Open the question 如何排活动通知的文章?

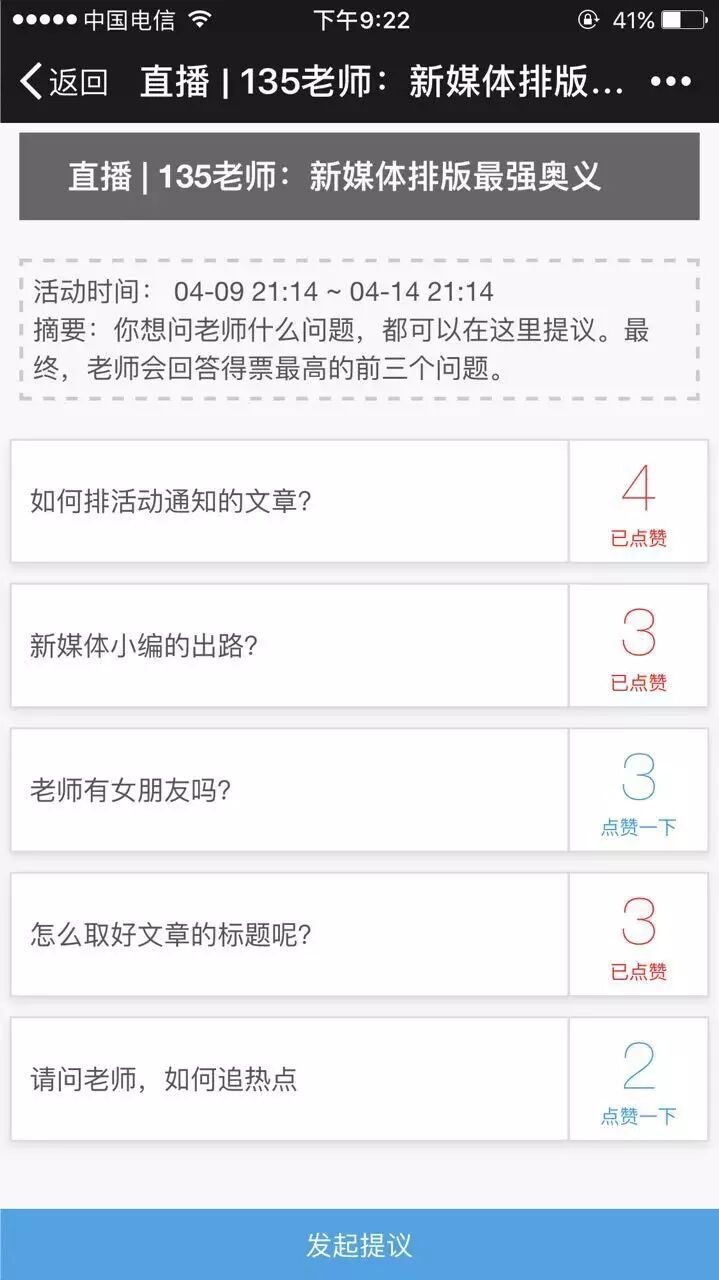(289, 500)
